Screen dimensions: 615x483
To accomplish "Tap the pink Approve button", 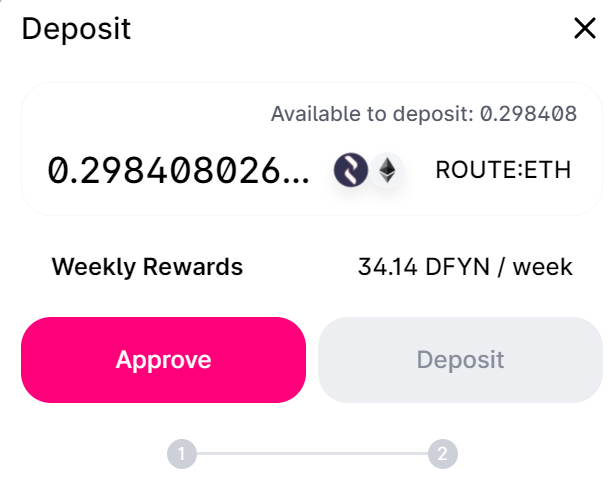I will click(163, 360).
